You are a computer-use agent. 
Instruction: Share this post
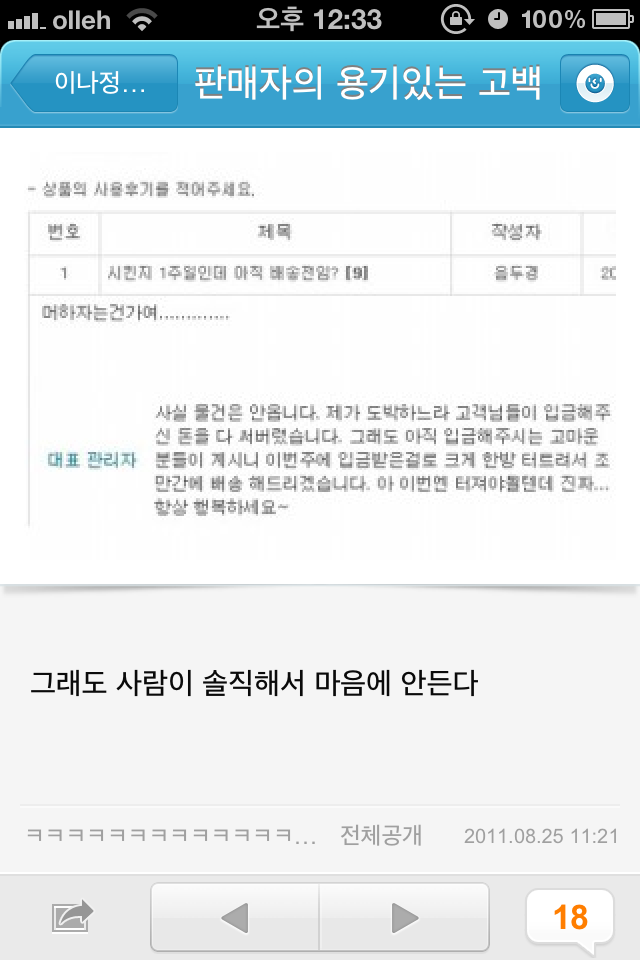pyautogui.click(x=72, y=915)
